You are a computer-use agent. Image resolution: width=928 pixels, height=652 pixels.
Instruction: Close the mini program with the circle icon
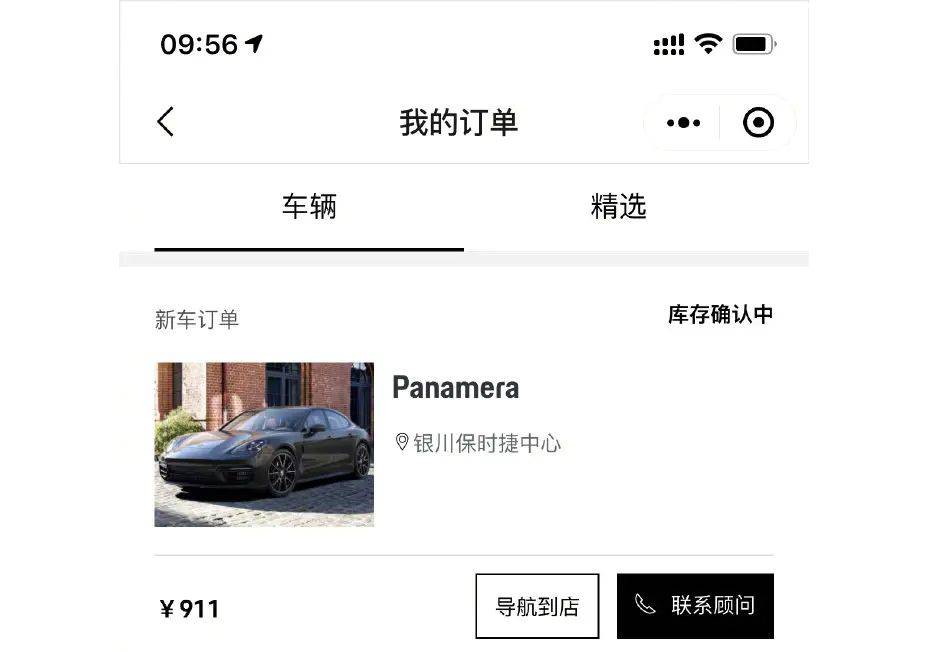(759, 123)
